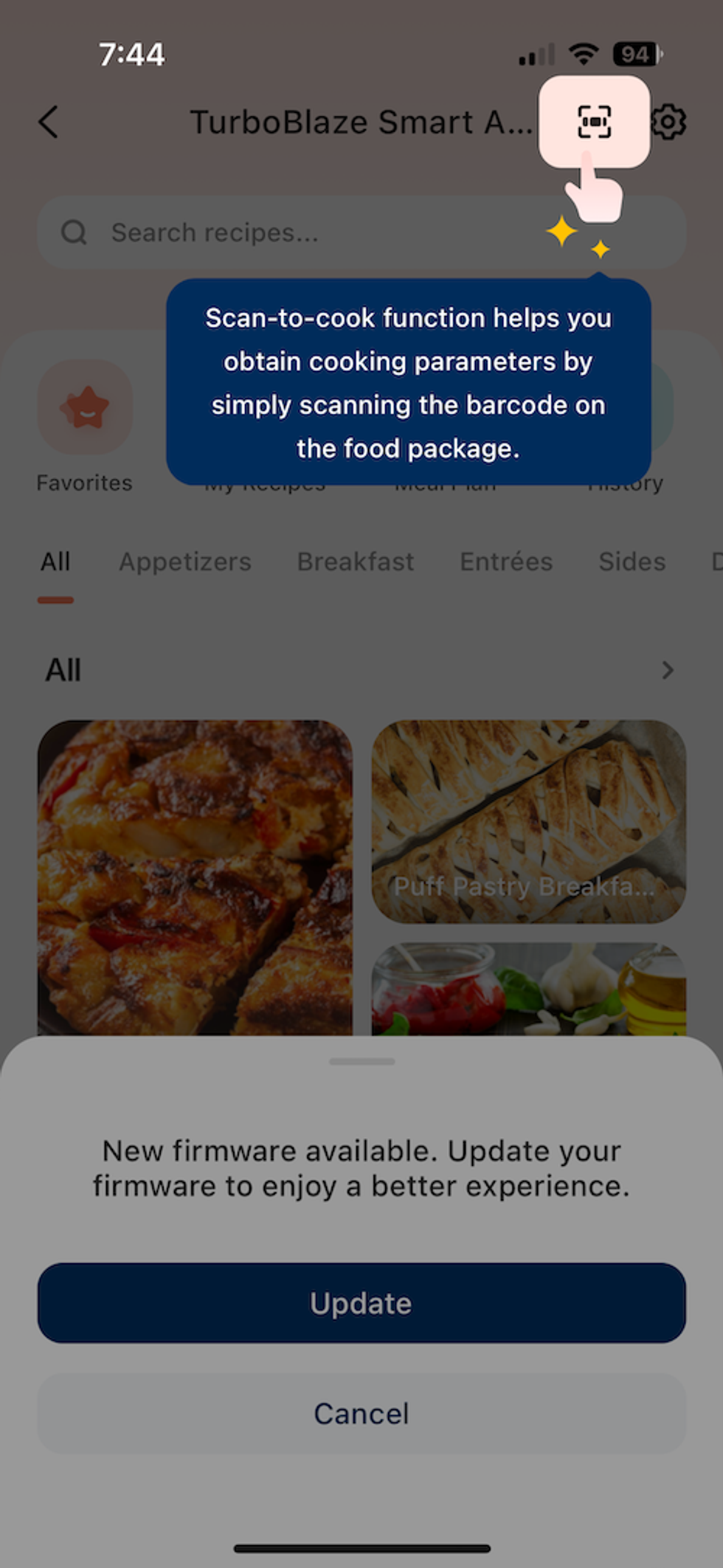Open the device settings gear
The height and width of the screenshot is (1568, 723).
tap(671, 122)
